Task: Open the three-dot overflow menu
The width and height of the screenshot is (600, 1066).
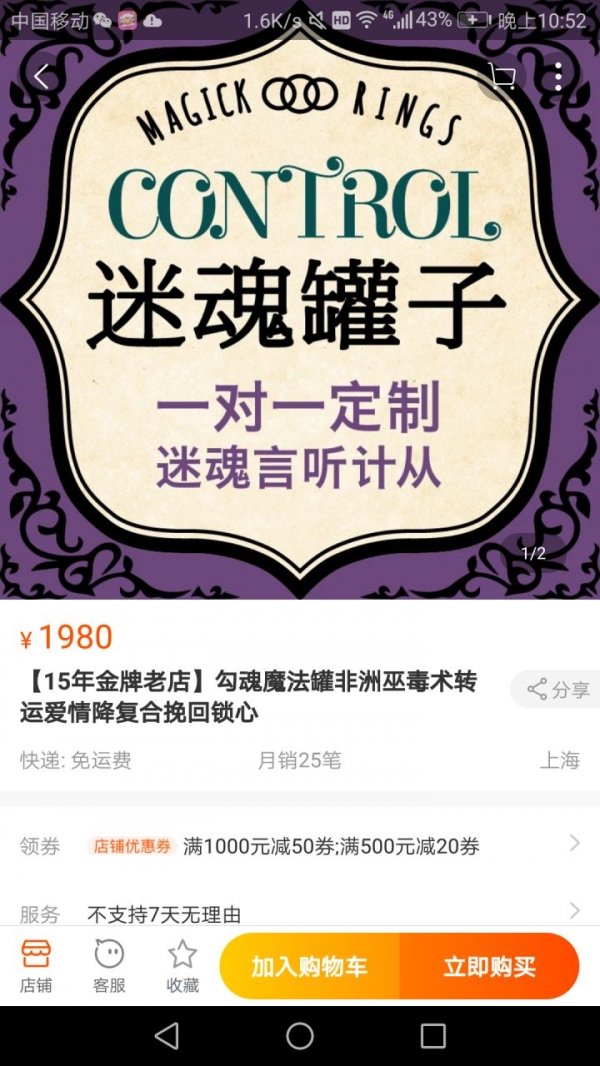Action: pos(558,77)
